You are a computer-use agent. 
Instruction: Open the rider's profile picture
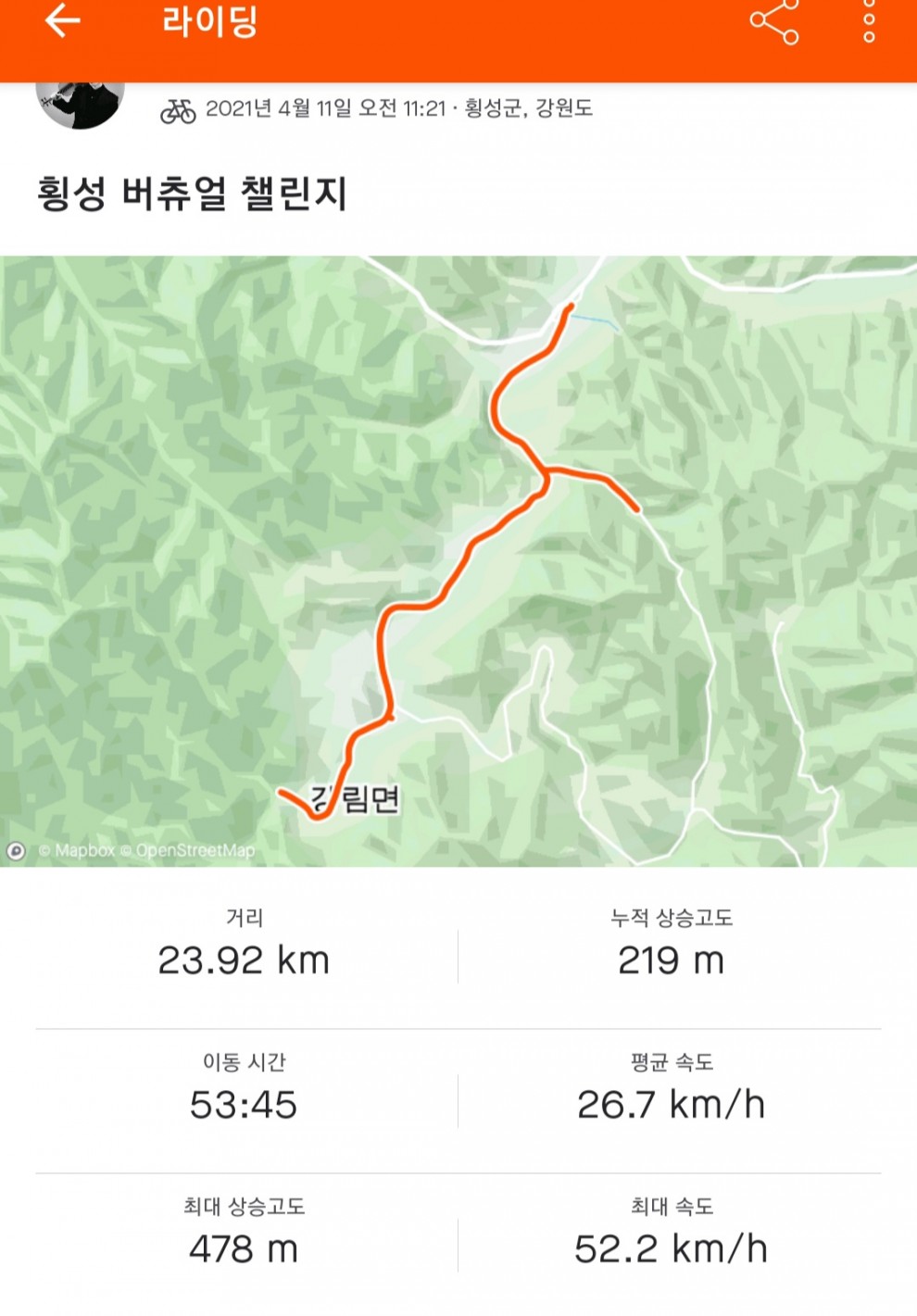click(81, 102)
